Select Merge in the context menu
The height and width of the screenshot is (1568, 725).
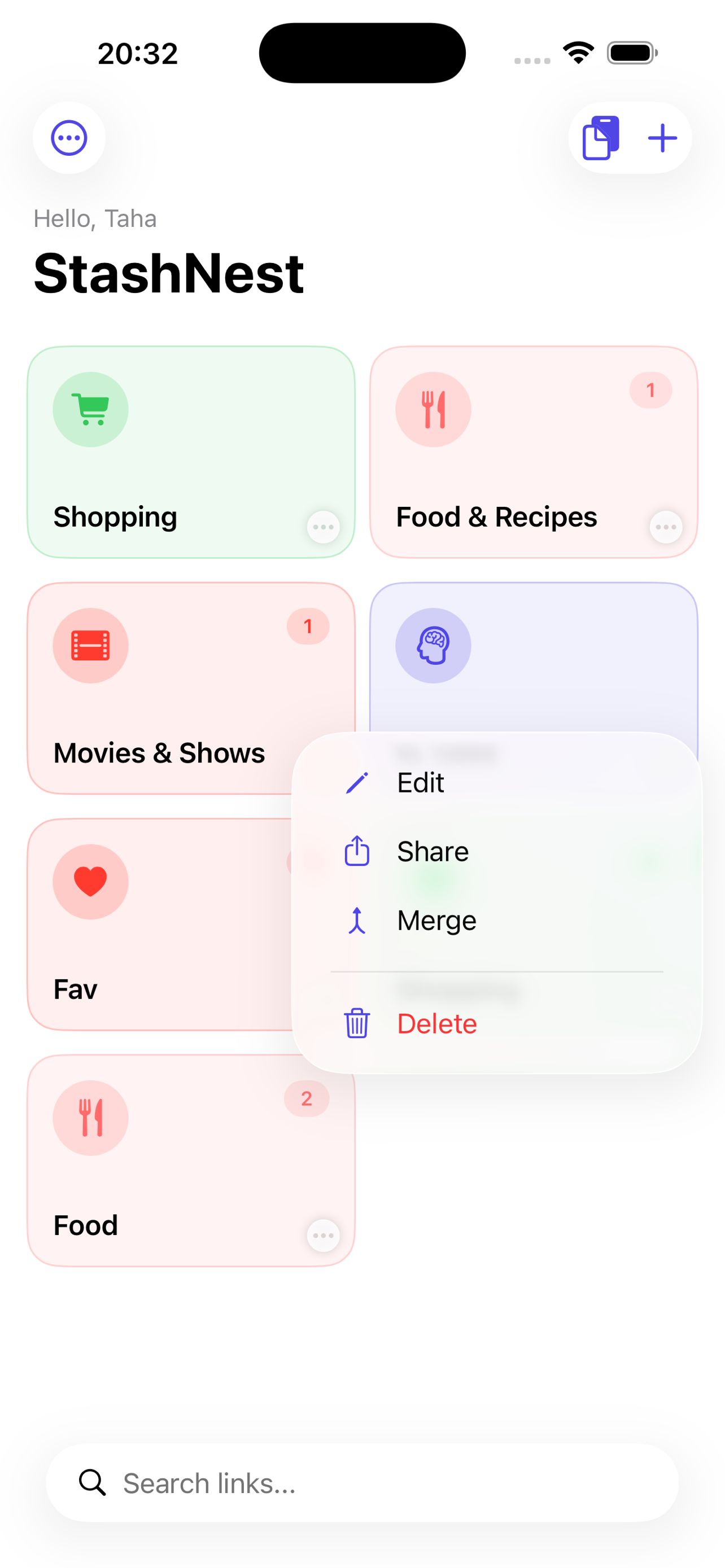click(497, 921)
